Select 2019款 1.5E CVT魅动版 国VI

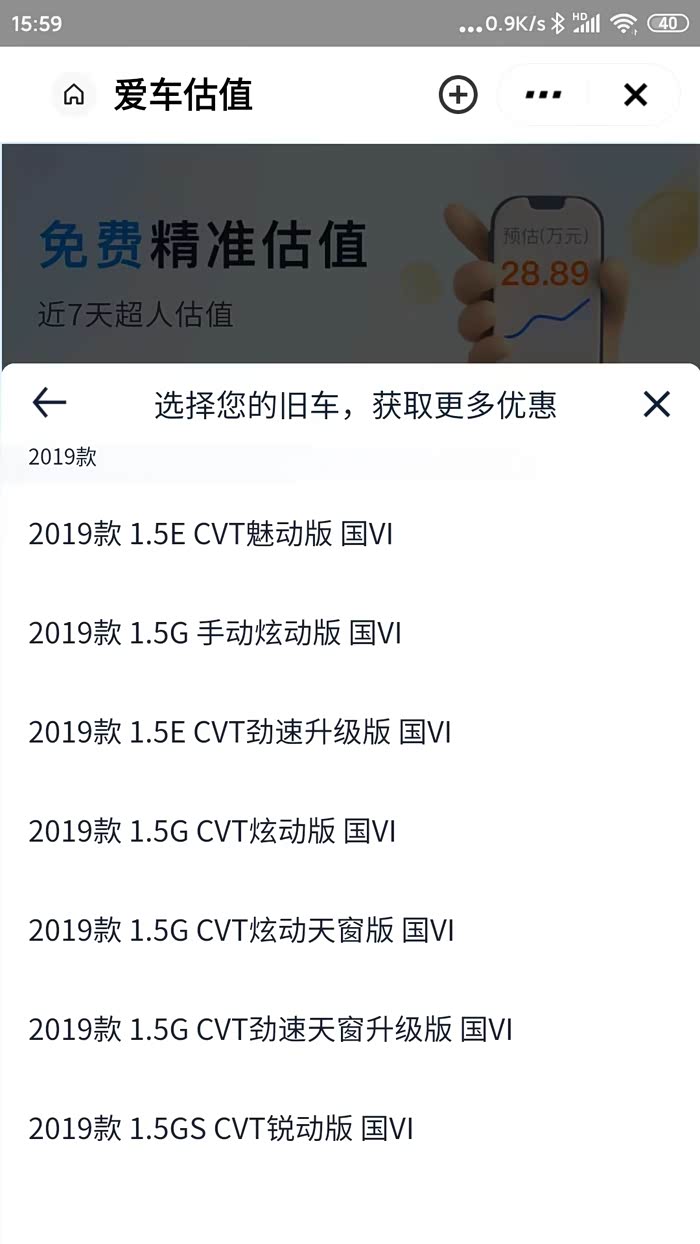211,534
